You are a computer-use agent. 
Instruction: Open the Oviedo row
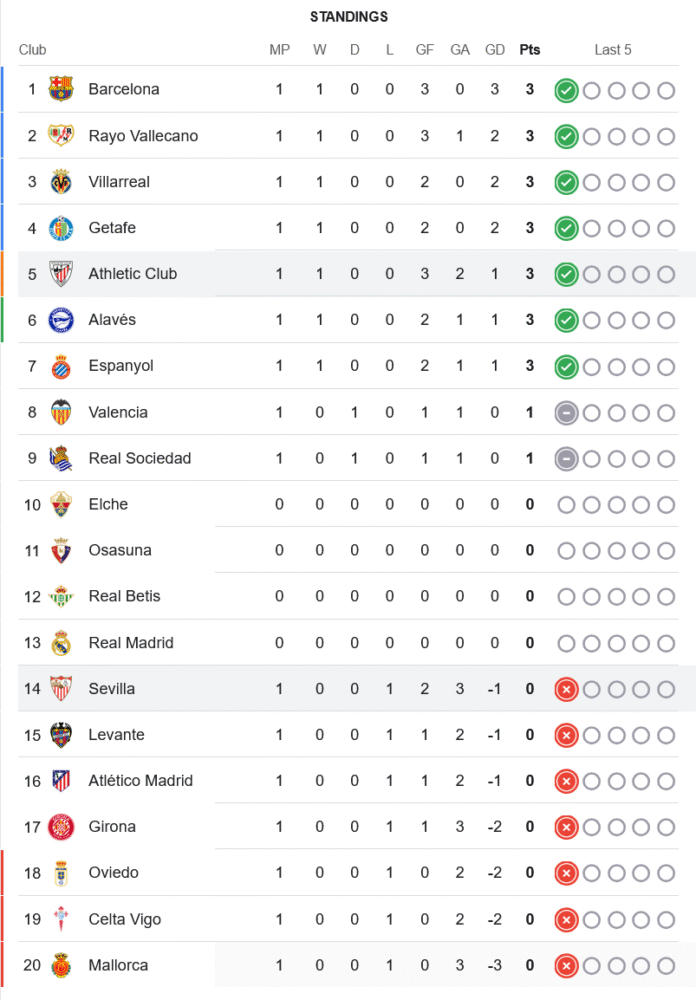click(113, 873)
